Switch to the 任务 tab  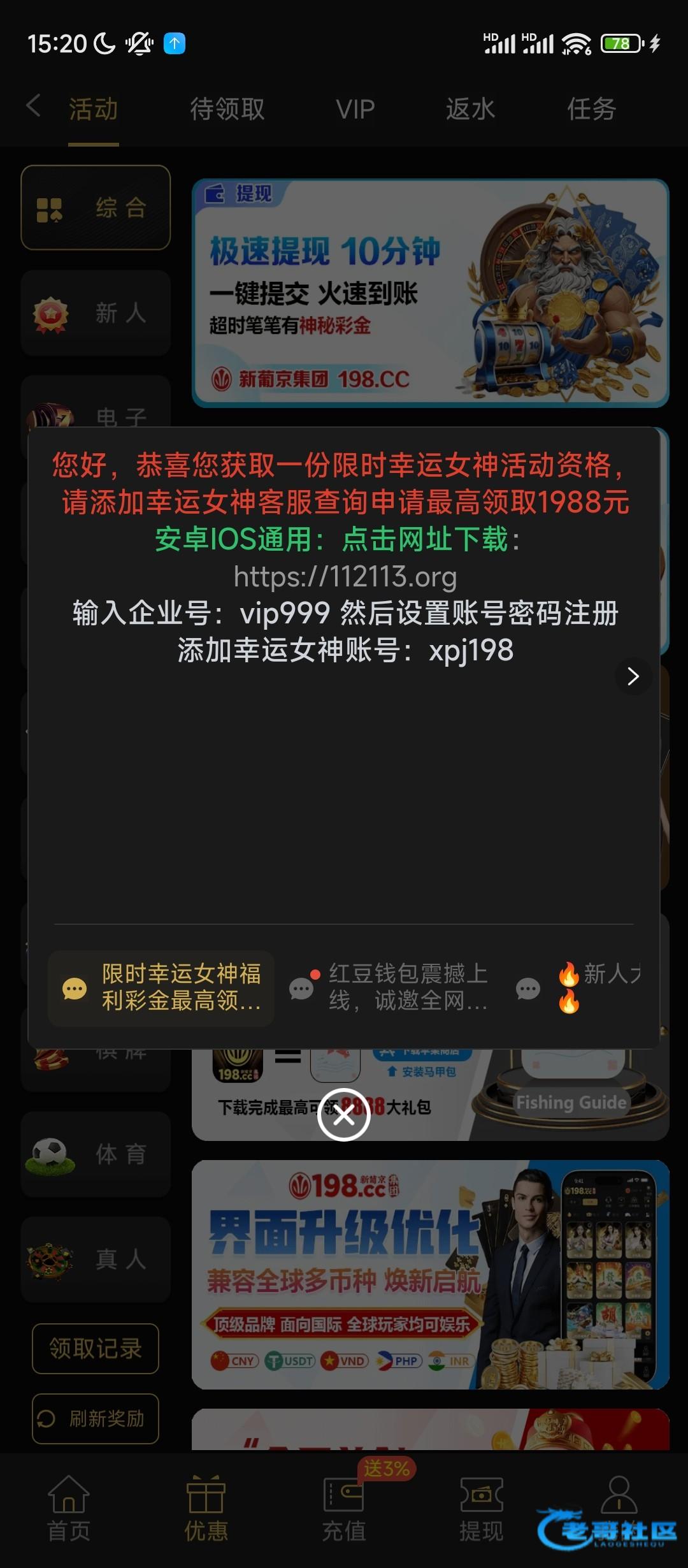591,110
